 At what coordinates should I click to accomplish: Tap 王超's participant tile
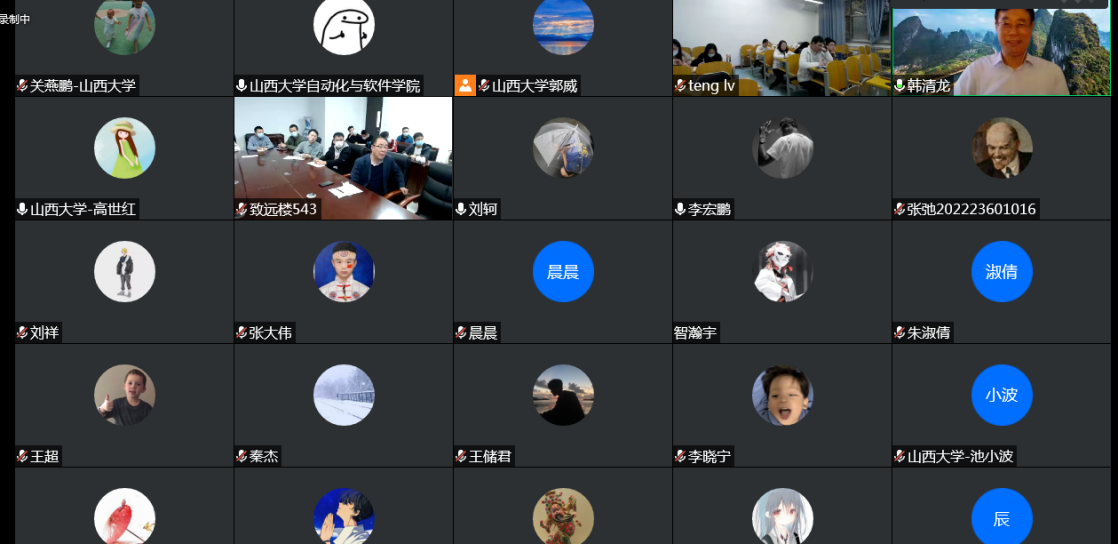click(124, 402)
